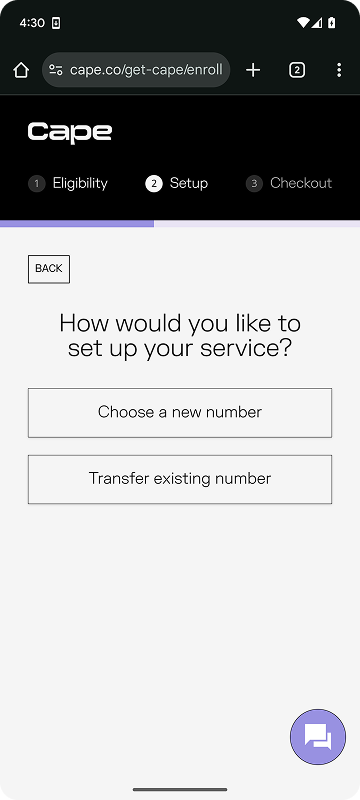Tap the cape.co address bar
The image size is (360, 800).
pyautogui.click(x=136, y=70)
